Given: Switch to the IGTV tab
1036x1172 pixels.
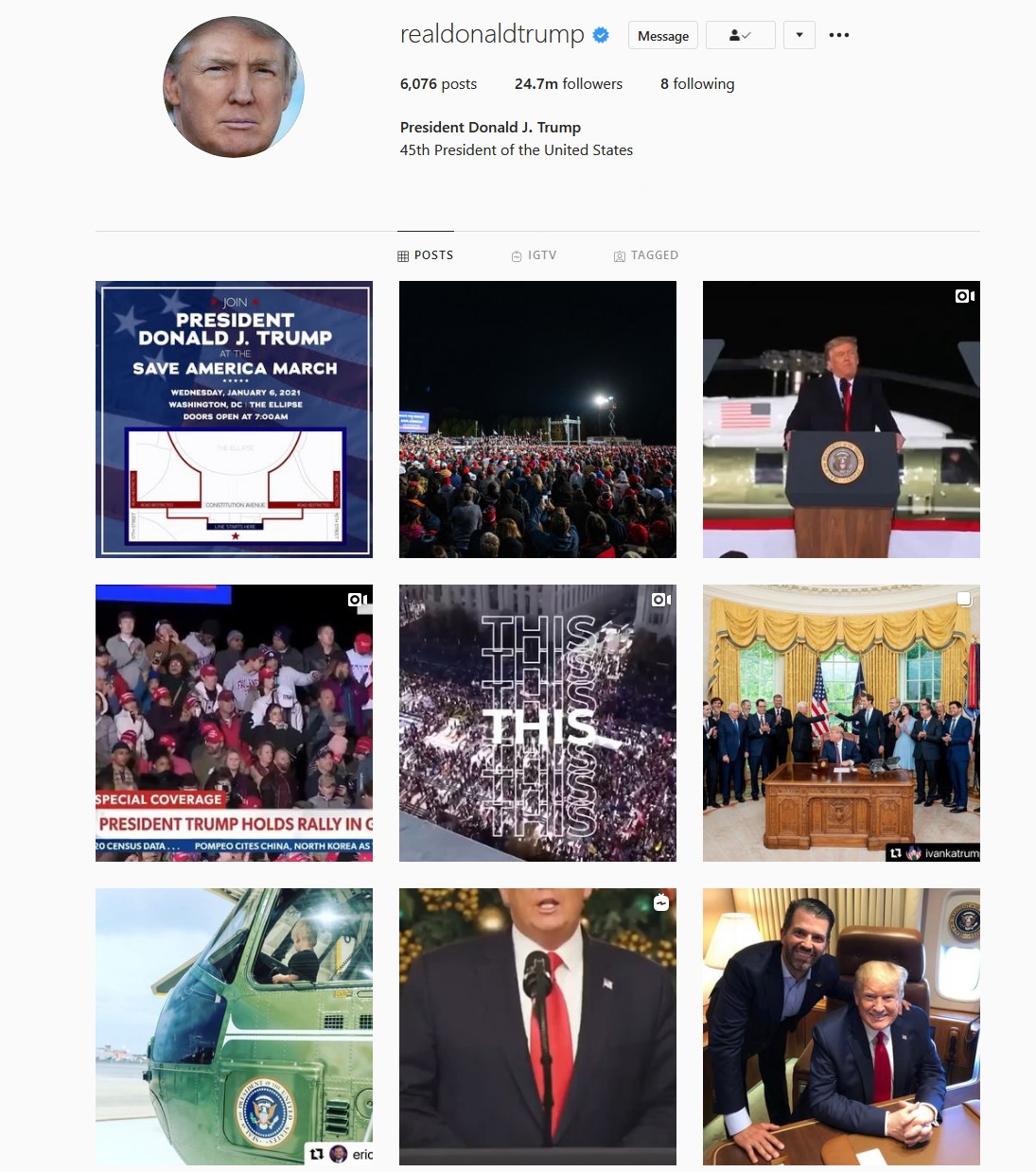Looking at the screenshot, I should point(534,255).
